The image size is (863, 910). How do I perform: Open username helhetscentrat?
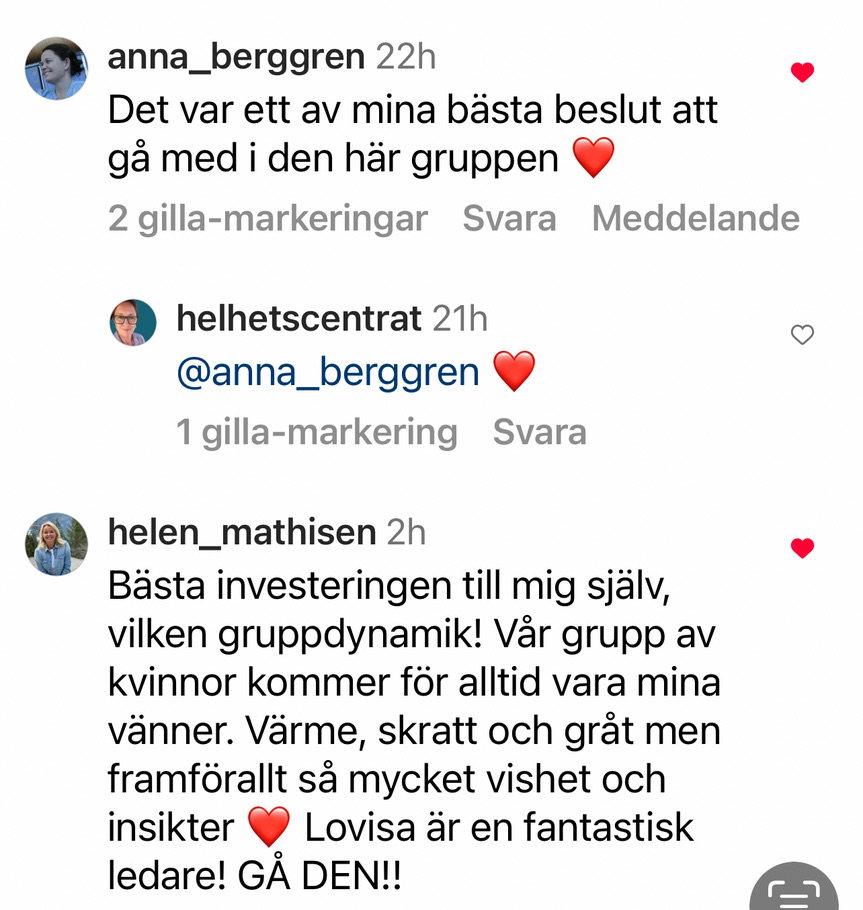click(298, 318)
